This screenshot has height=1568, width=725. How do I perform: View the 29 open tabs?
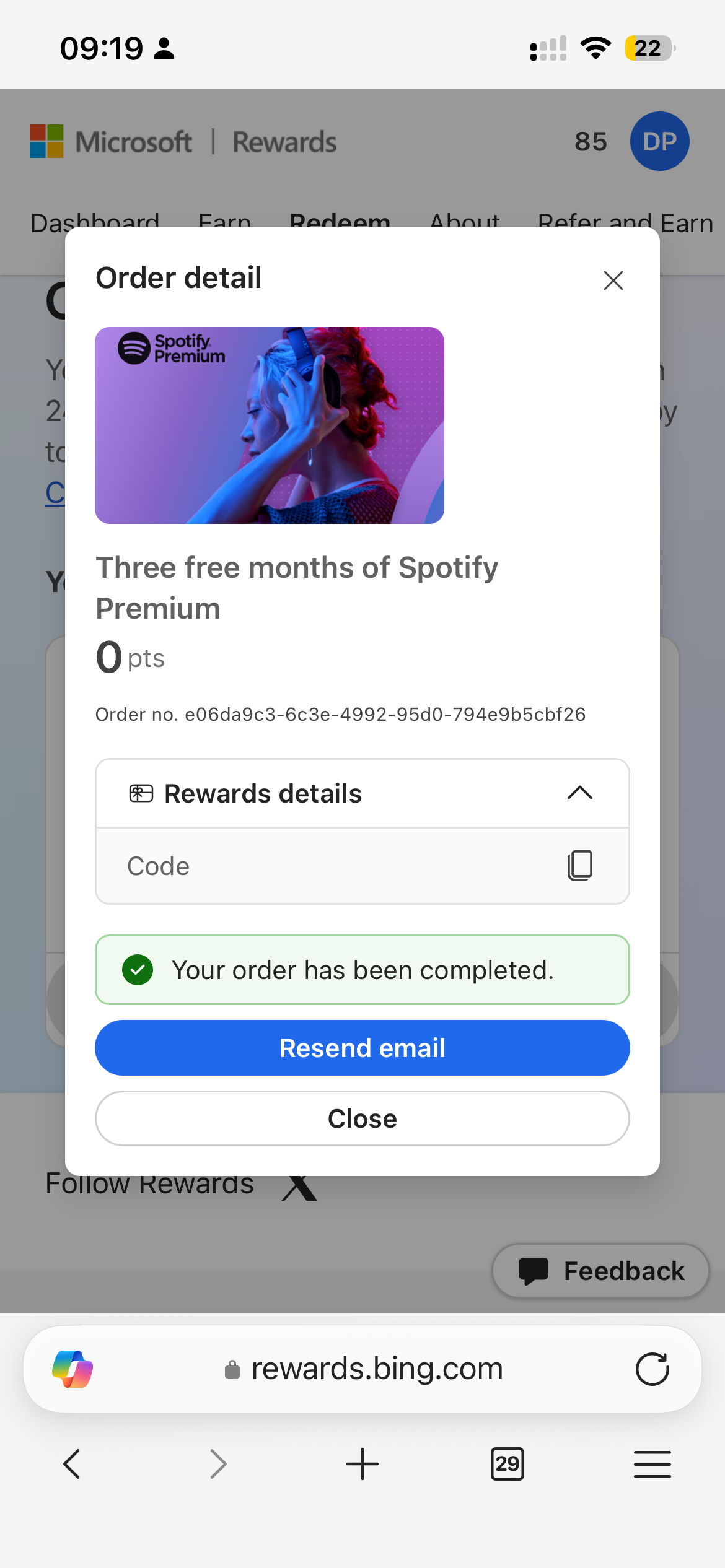pyautogui.click(x=507, y=1464)
